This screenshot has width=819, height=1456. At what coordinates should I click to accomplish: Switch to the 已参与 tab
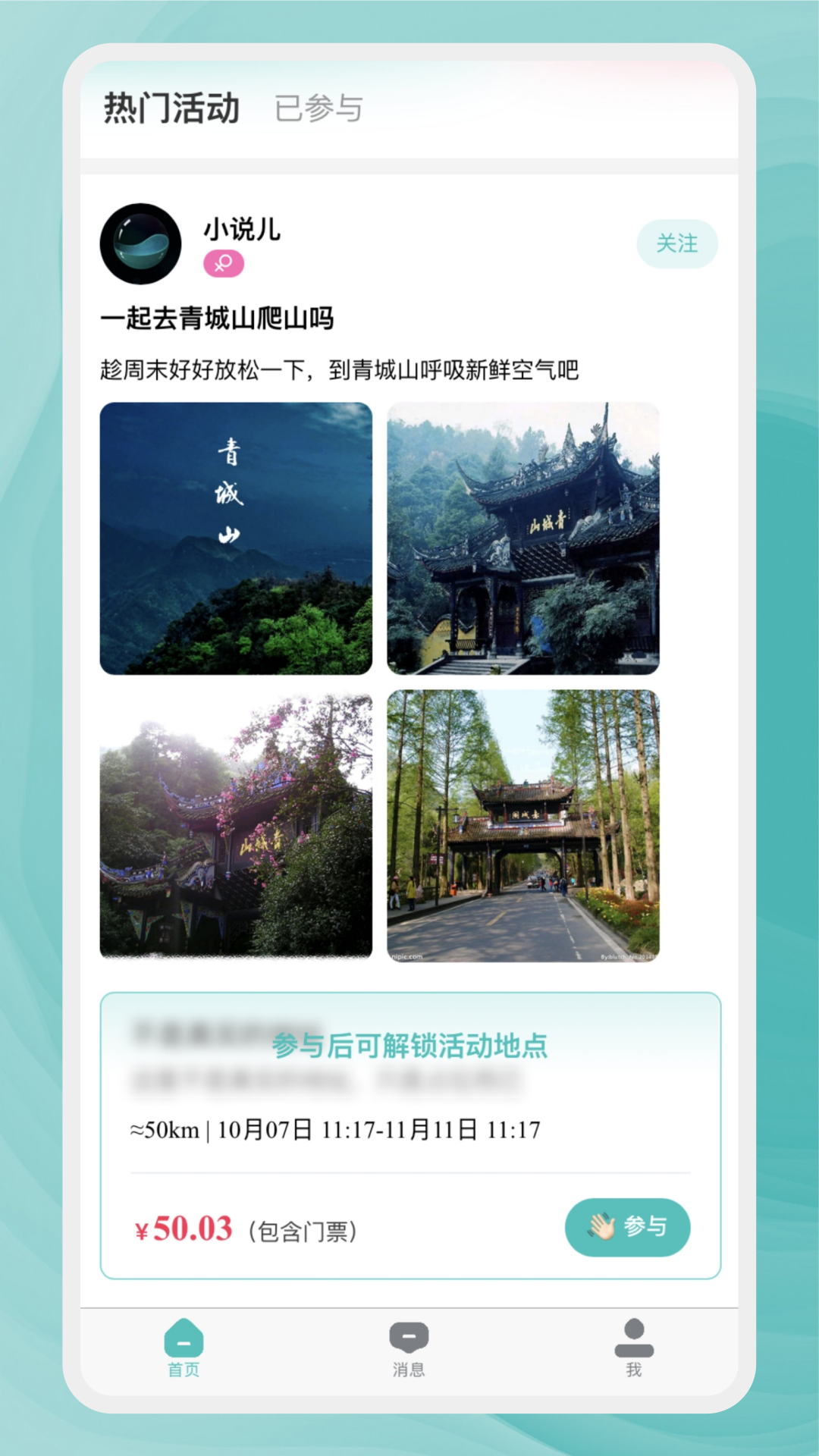point(318,108)
